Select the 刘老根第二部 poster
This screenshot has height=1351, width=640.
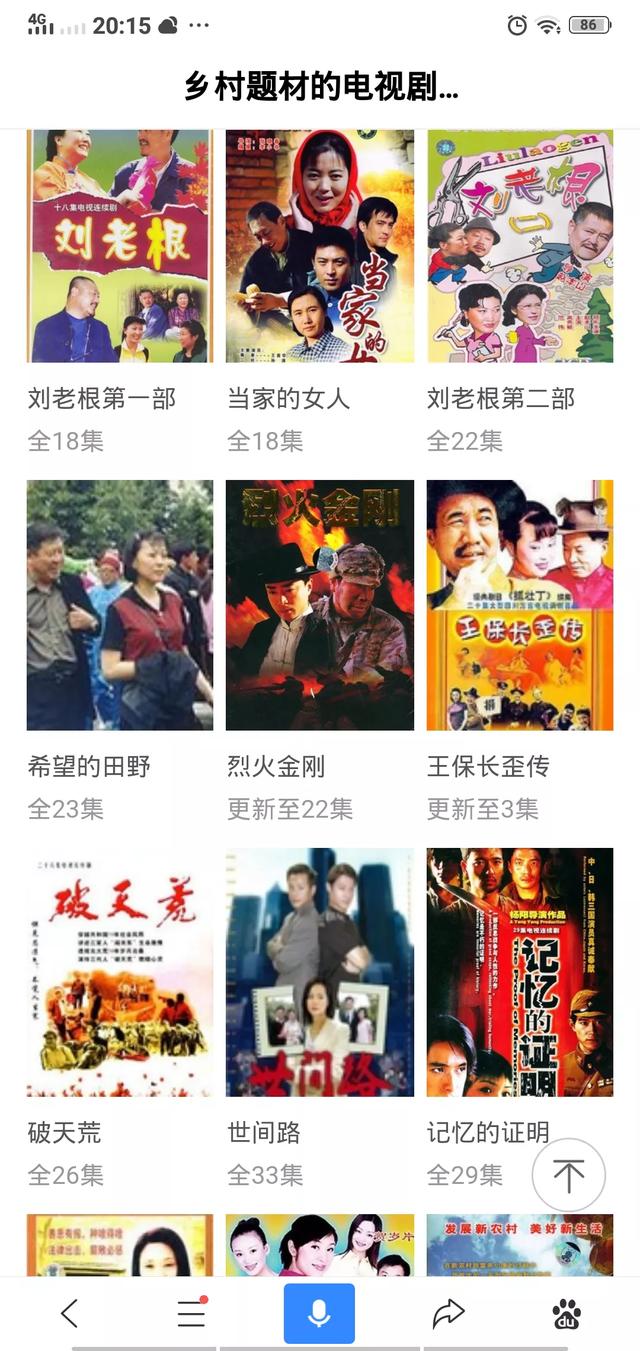520,246
